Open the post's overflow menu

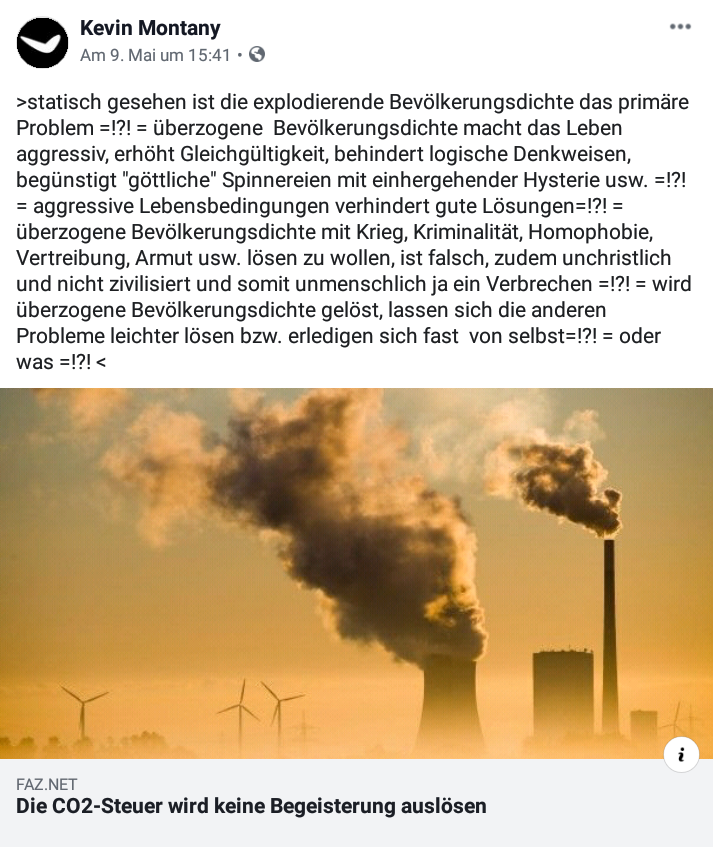click(680, 27)
